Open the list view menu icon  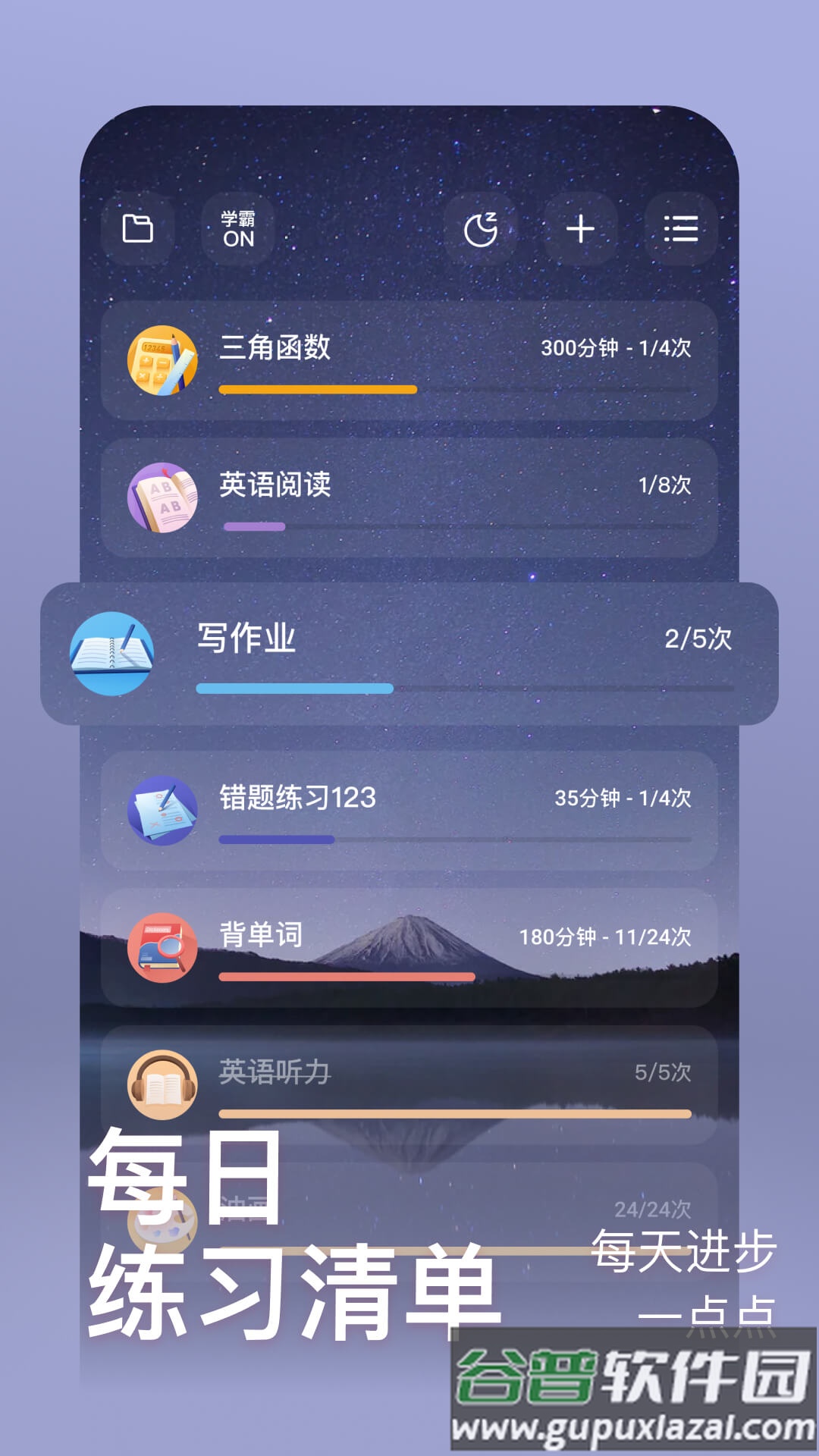680,230
